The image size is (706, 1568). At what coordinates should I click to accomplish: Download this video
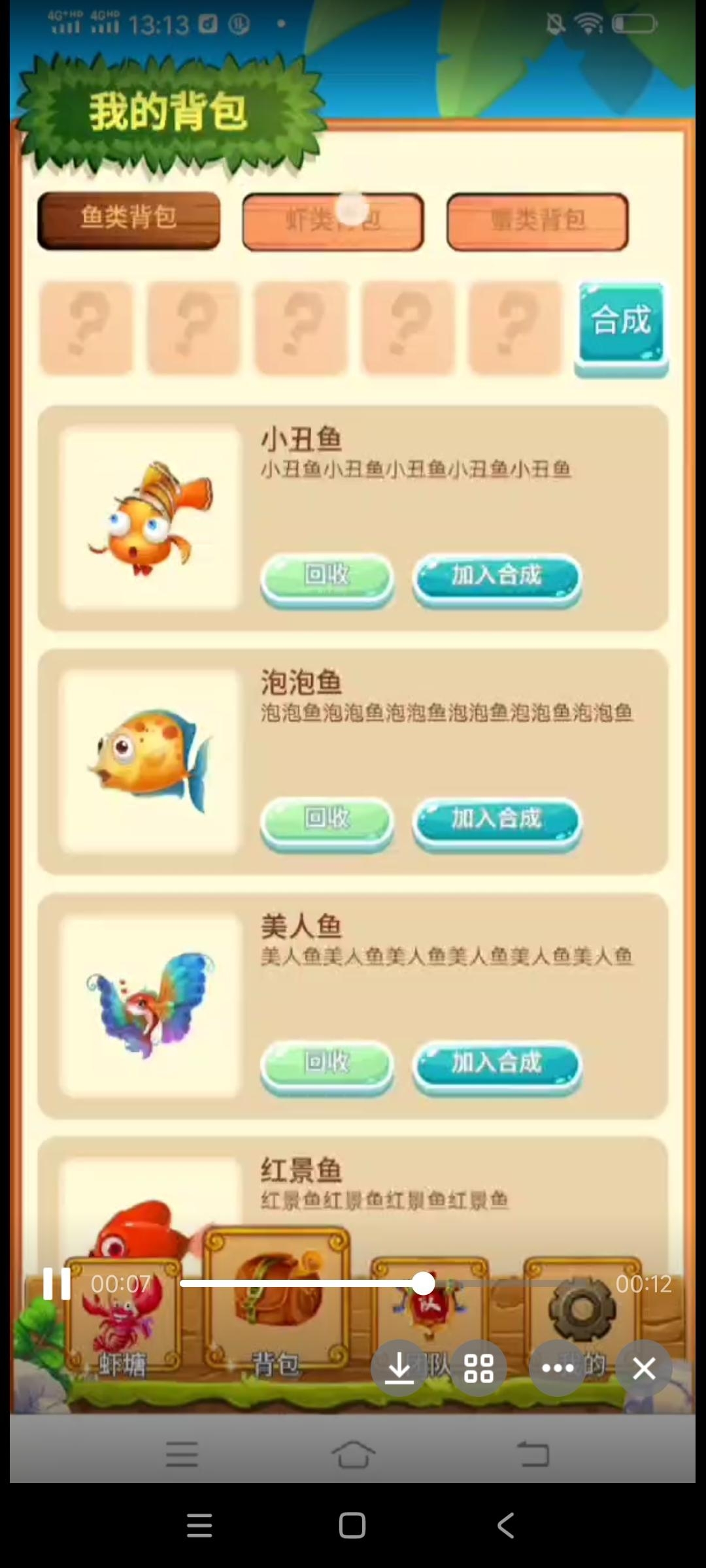[x=399, y=1368]
